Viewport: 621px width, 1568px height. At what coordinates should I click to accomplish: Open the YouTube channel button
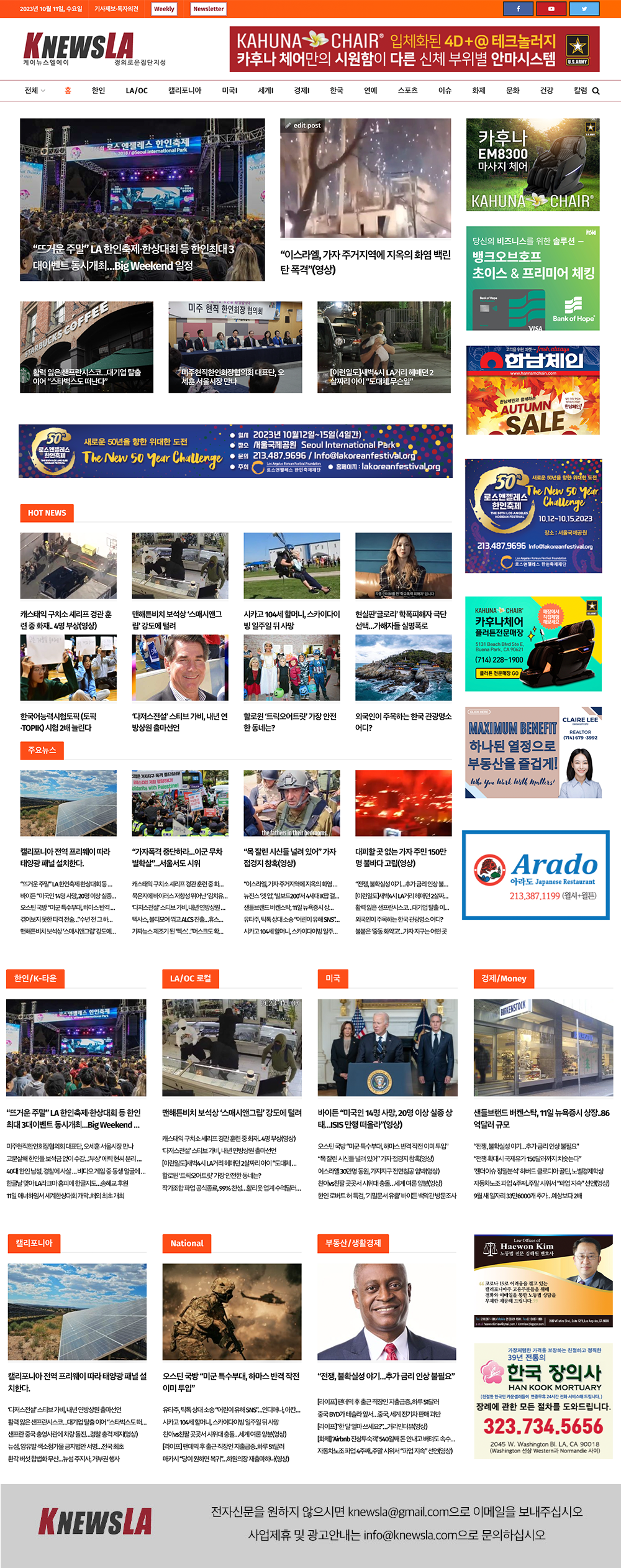[551, 9]
